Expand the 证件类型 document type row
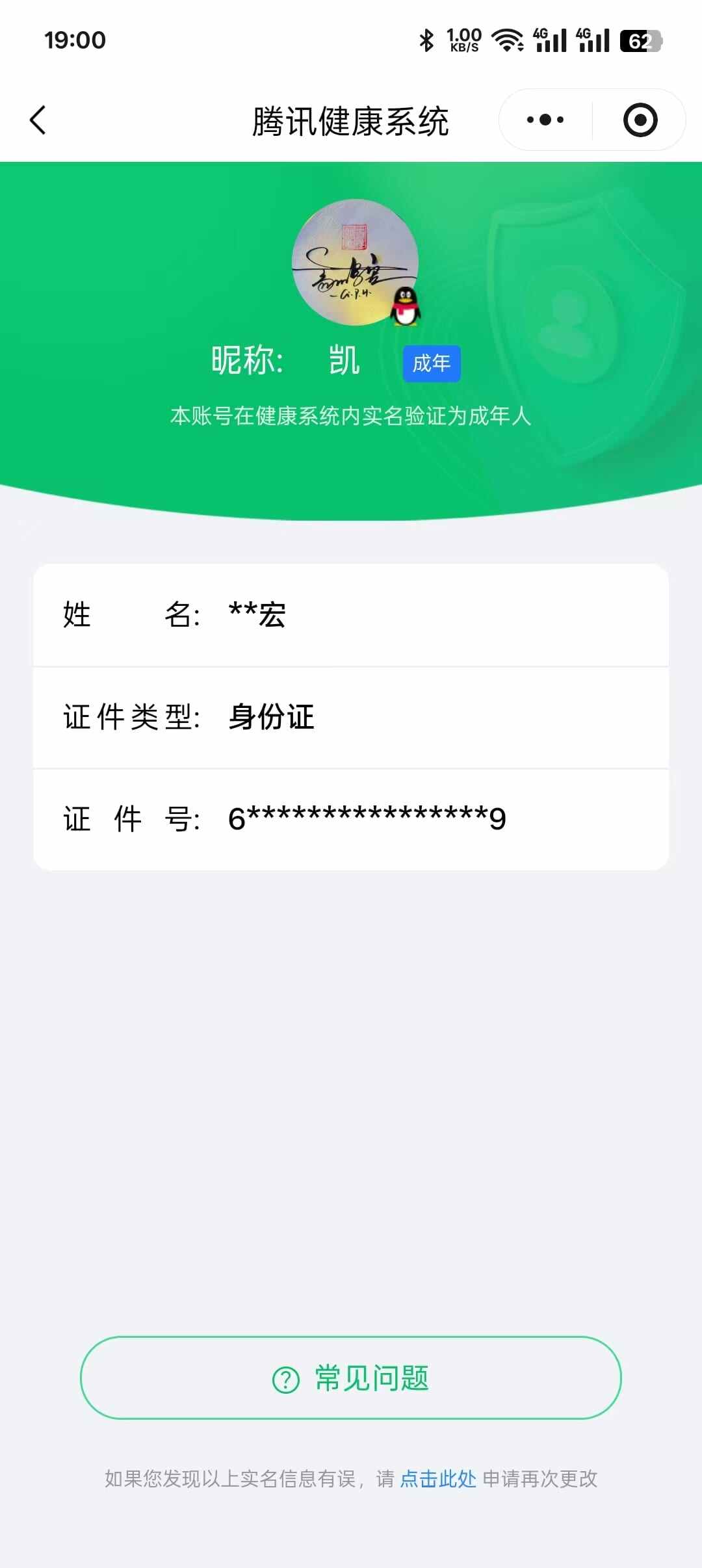Screen dimensions: 702x1568 351,718
